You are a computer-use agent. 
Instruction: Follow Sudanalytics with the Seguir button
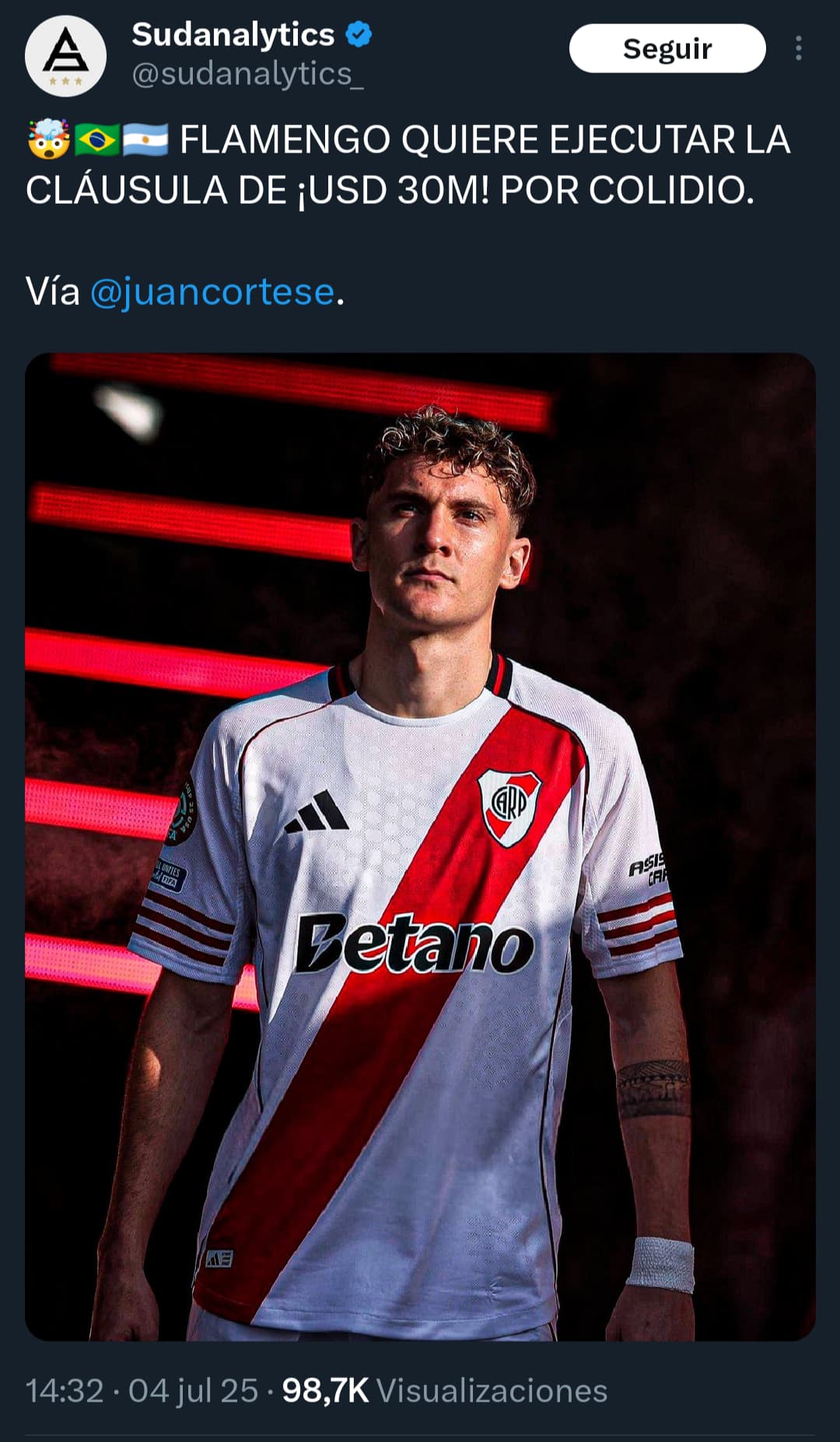(x=667, y=48)
